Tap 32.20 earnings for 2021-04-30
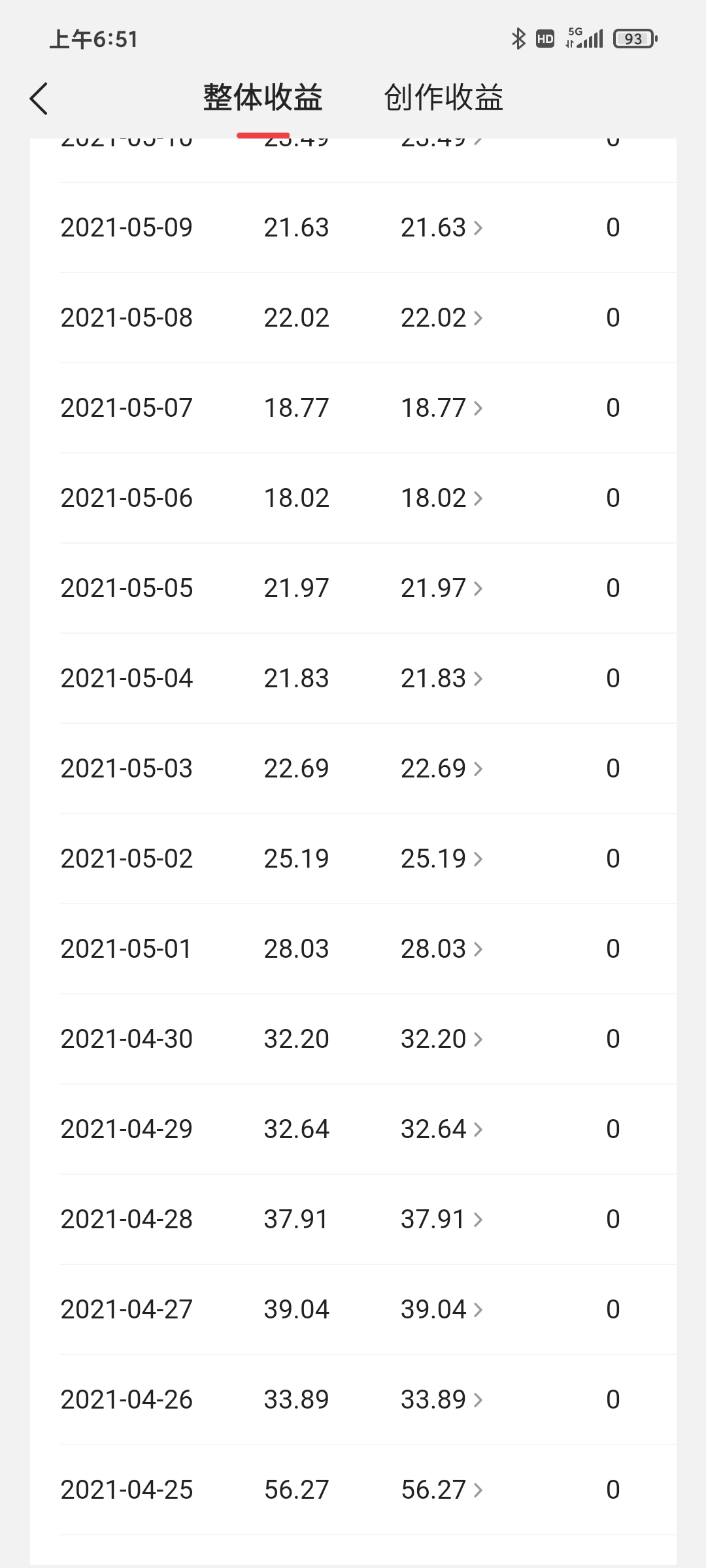Screen dimensions: 706x1568 pos(441,1039)
